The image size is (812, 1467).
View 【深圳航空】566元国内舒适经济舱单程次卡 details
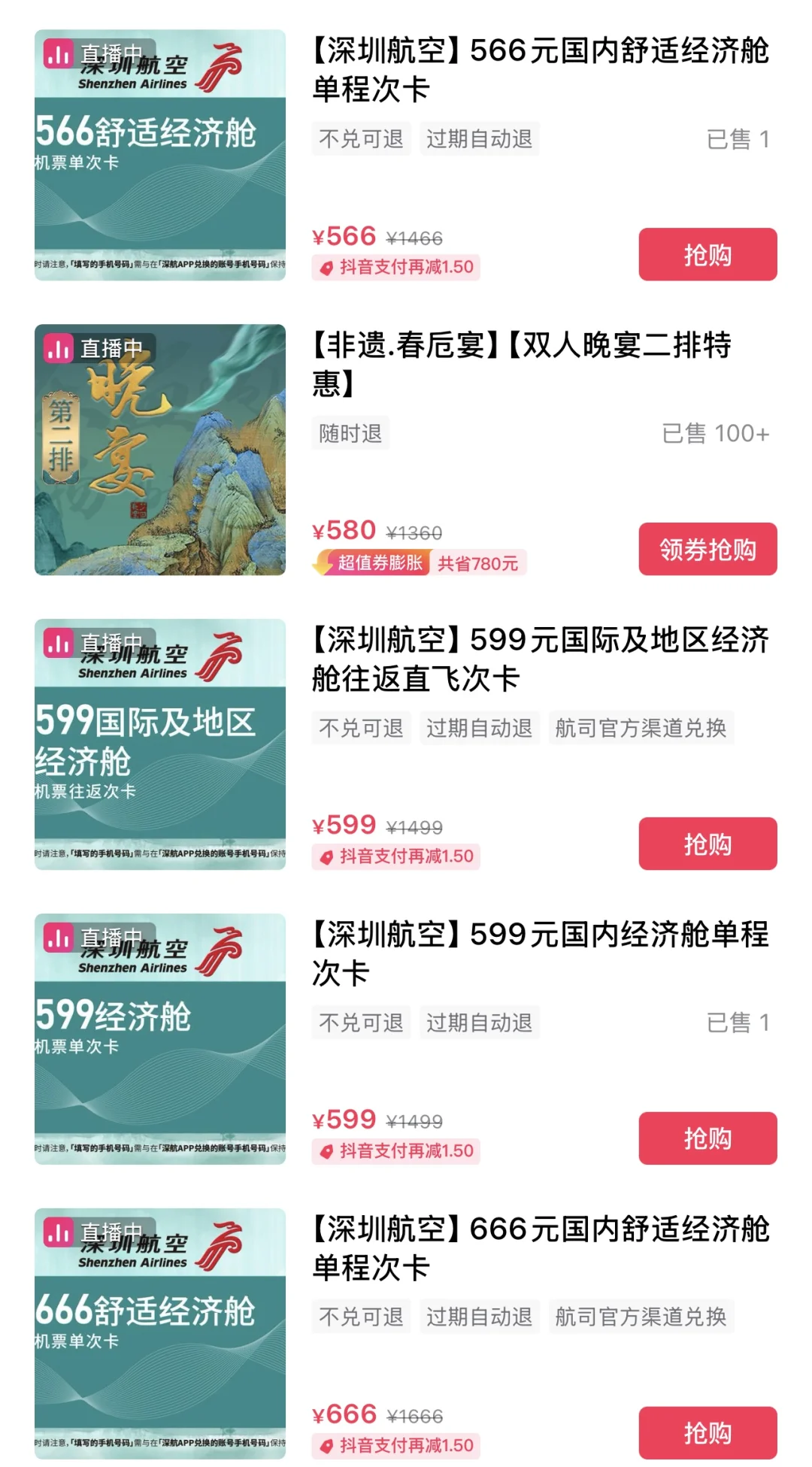(x=540, y=70)
